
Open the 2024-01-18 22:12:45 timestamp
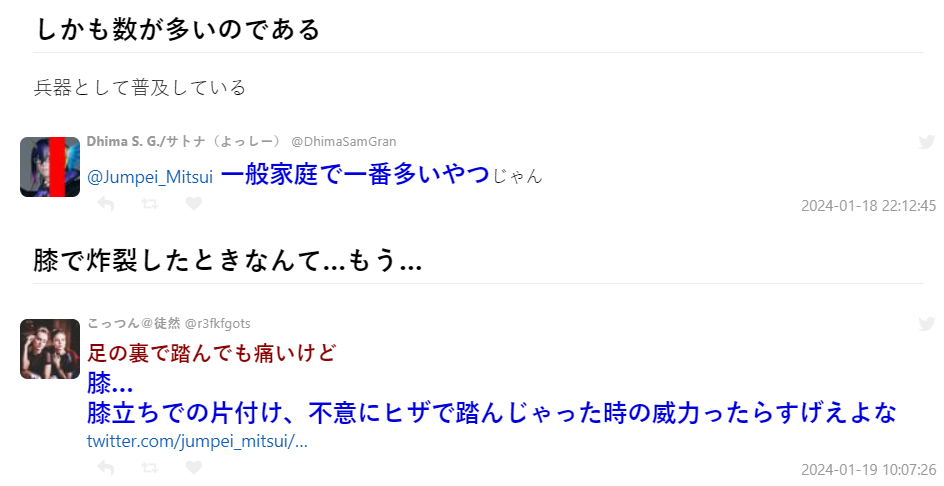pos(868,206)
